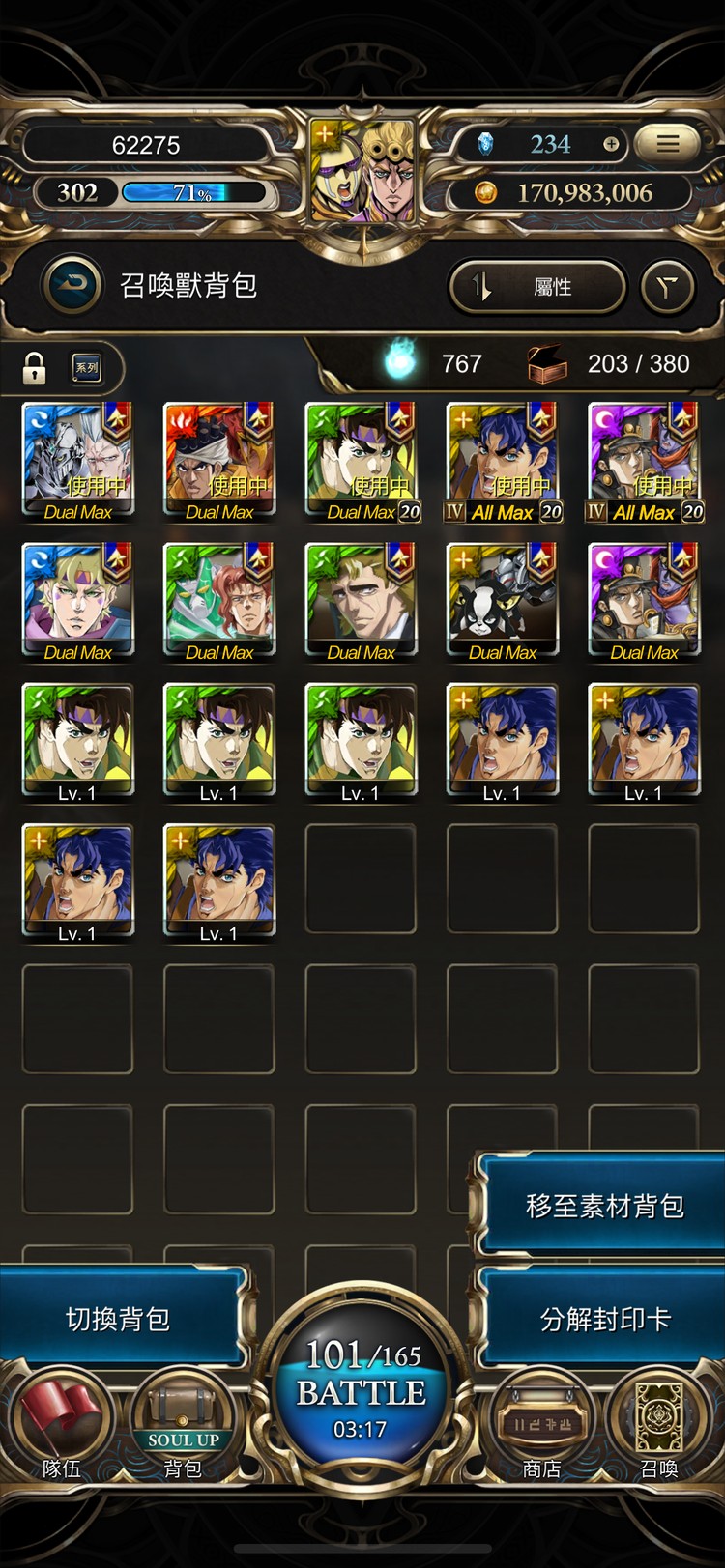Start BATTLE from the center button
Viewport: 725px width, 1568px height.
click(362, 1391)
